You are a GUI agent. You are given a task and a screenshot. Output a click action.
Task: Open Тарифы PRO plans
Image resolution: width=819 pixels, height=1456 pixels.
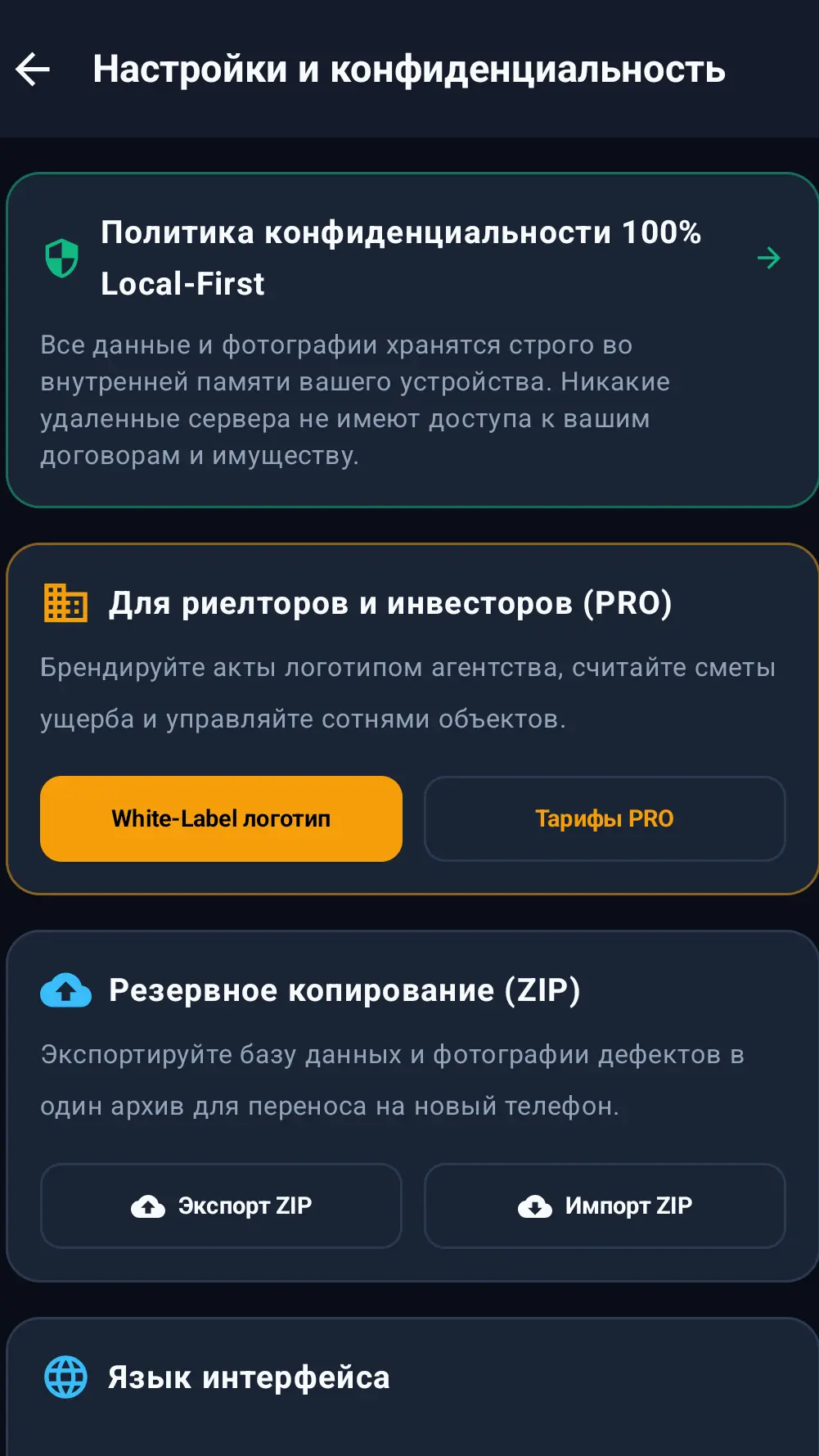pyautogui.click(x=605, y=818)
